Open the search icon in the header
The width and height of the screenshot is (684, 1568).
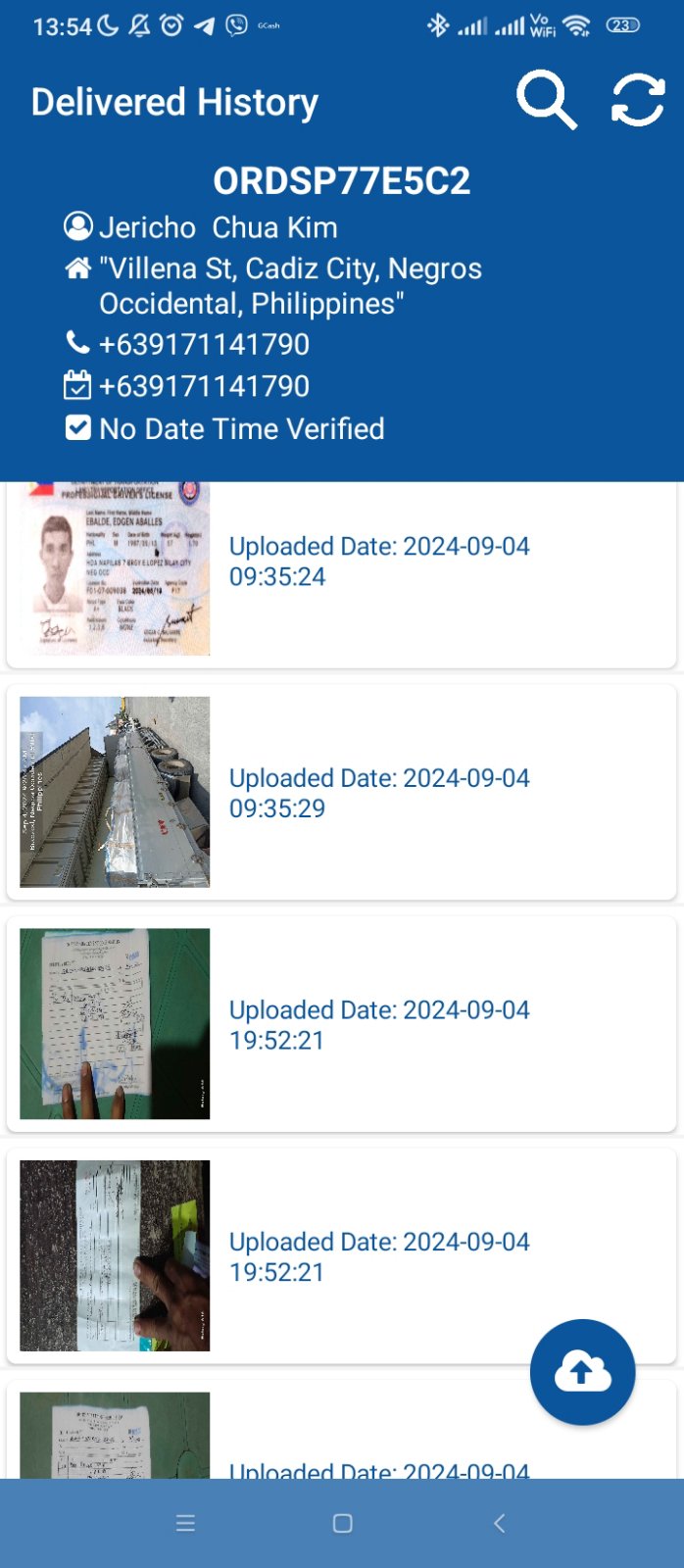click(x=546, y=100)
